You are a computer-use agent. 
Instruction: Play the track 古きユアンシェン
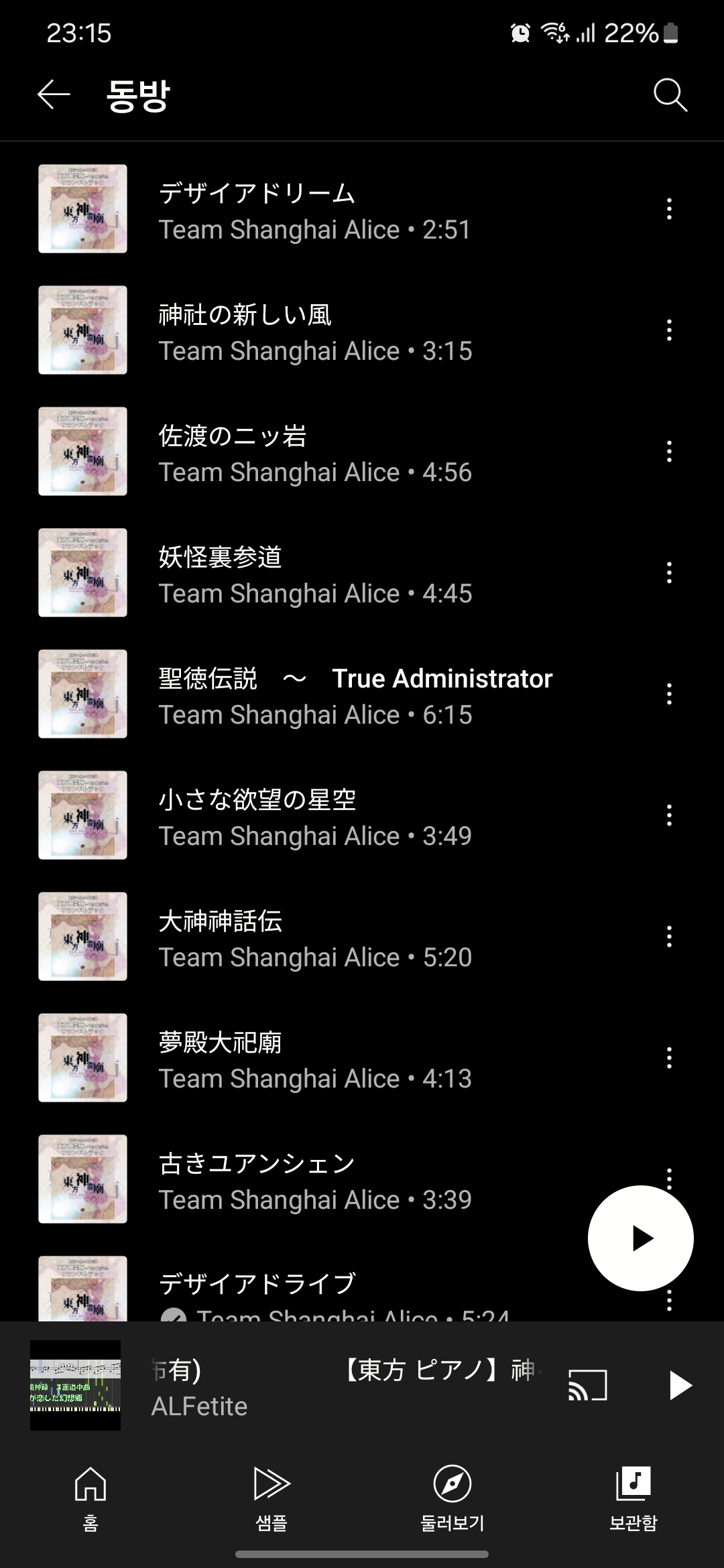(315, 1181)
